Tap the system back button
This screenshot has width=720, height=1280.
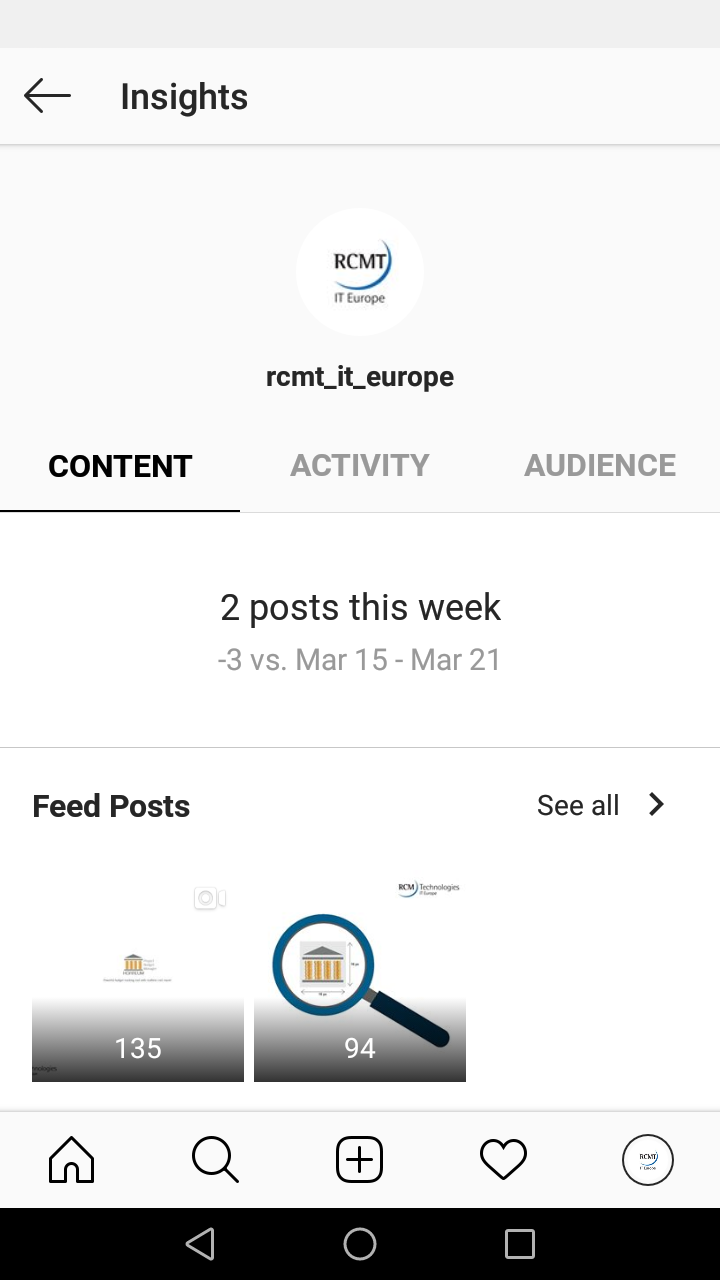200,1244
